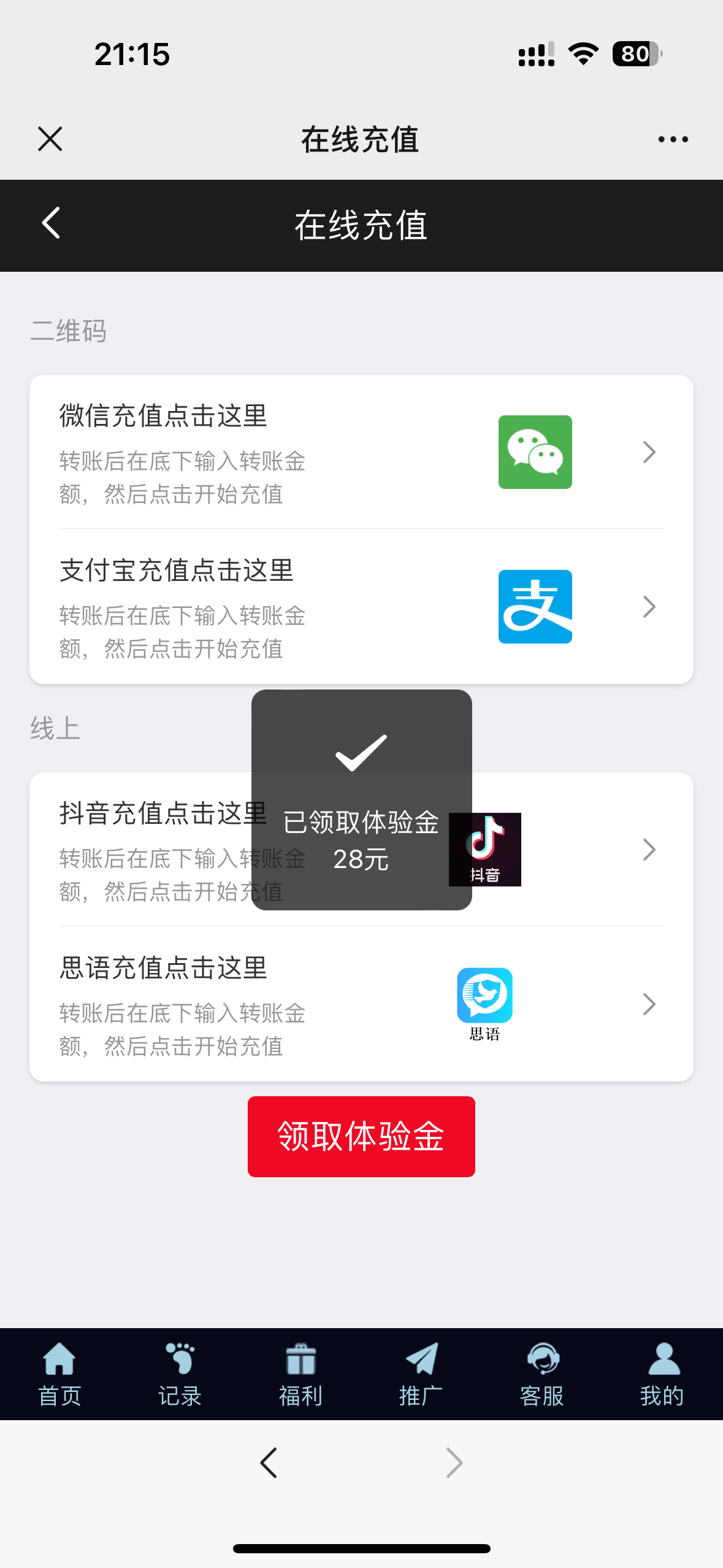Open the 我的 profile tab

coord(662,1374)
